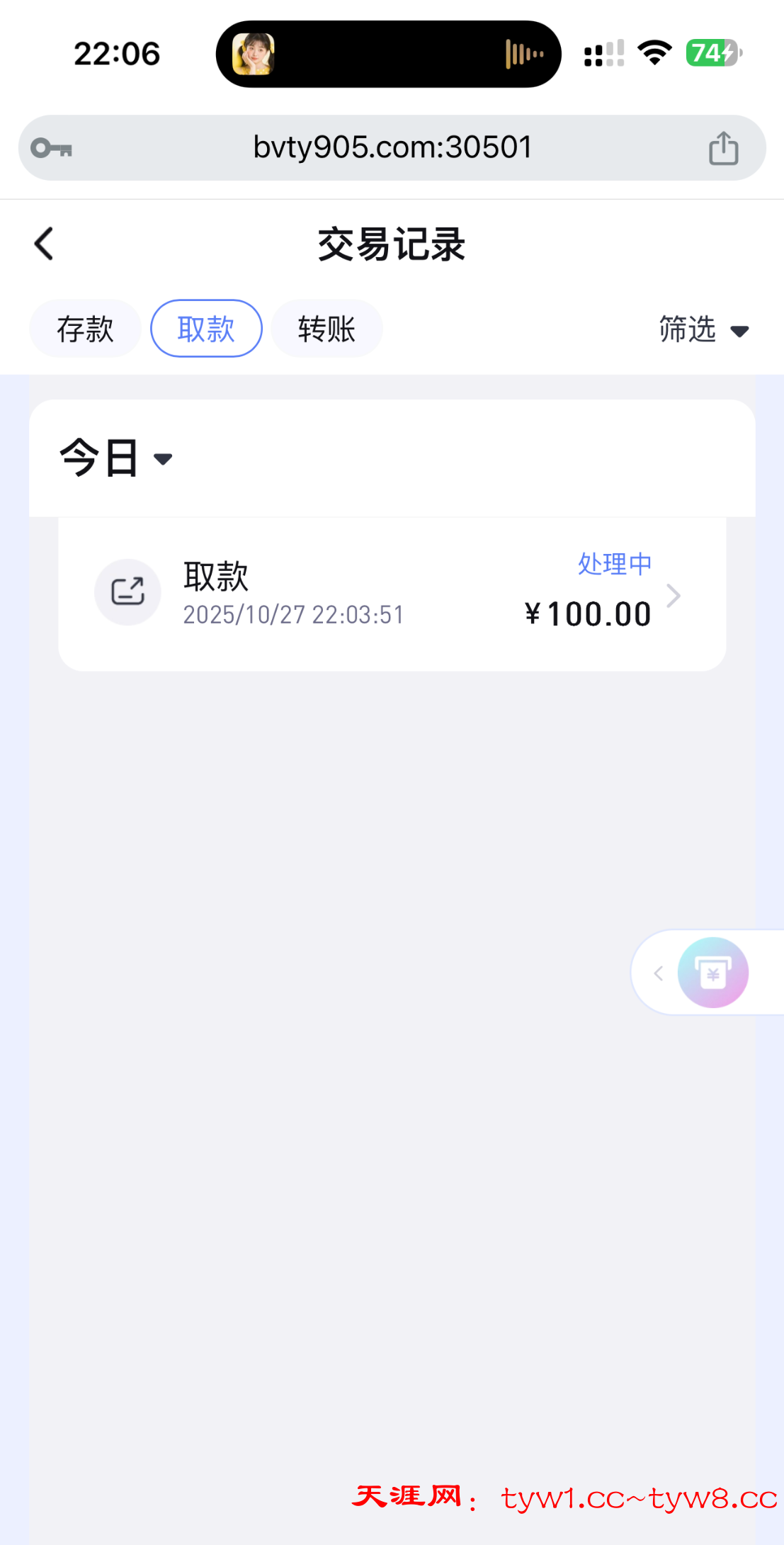
Task: Open the 筛选 filter dropdown
Action: pos(703,329)
